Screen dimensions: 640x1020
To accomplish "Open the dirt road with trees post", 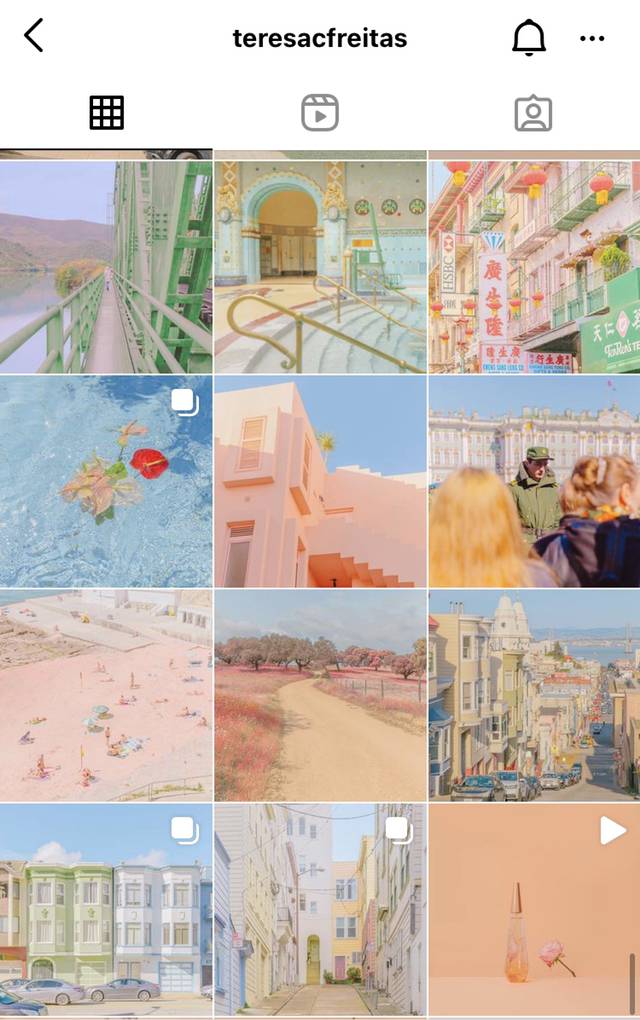I will point(320,695).
